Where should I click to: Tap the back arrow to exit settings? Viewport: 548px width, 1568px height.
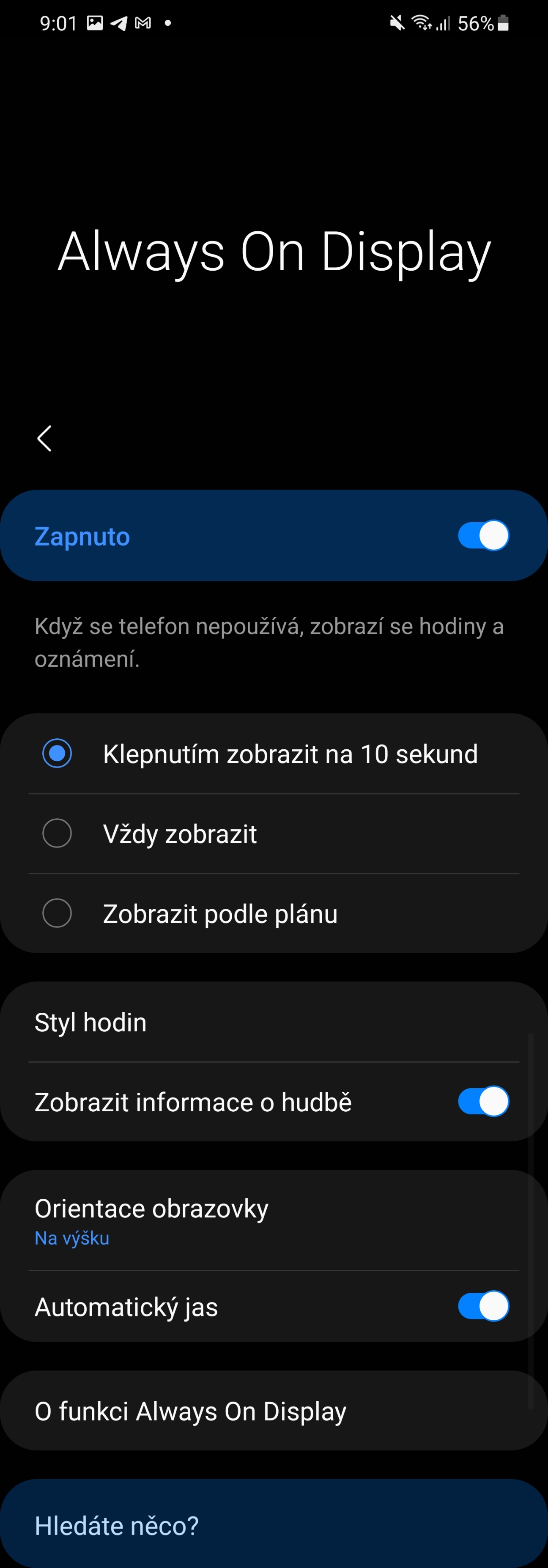44,439
